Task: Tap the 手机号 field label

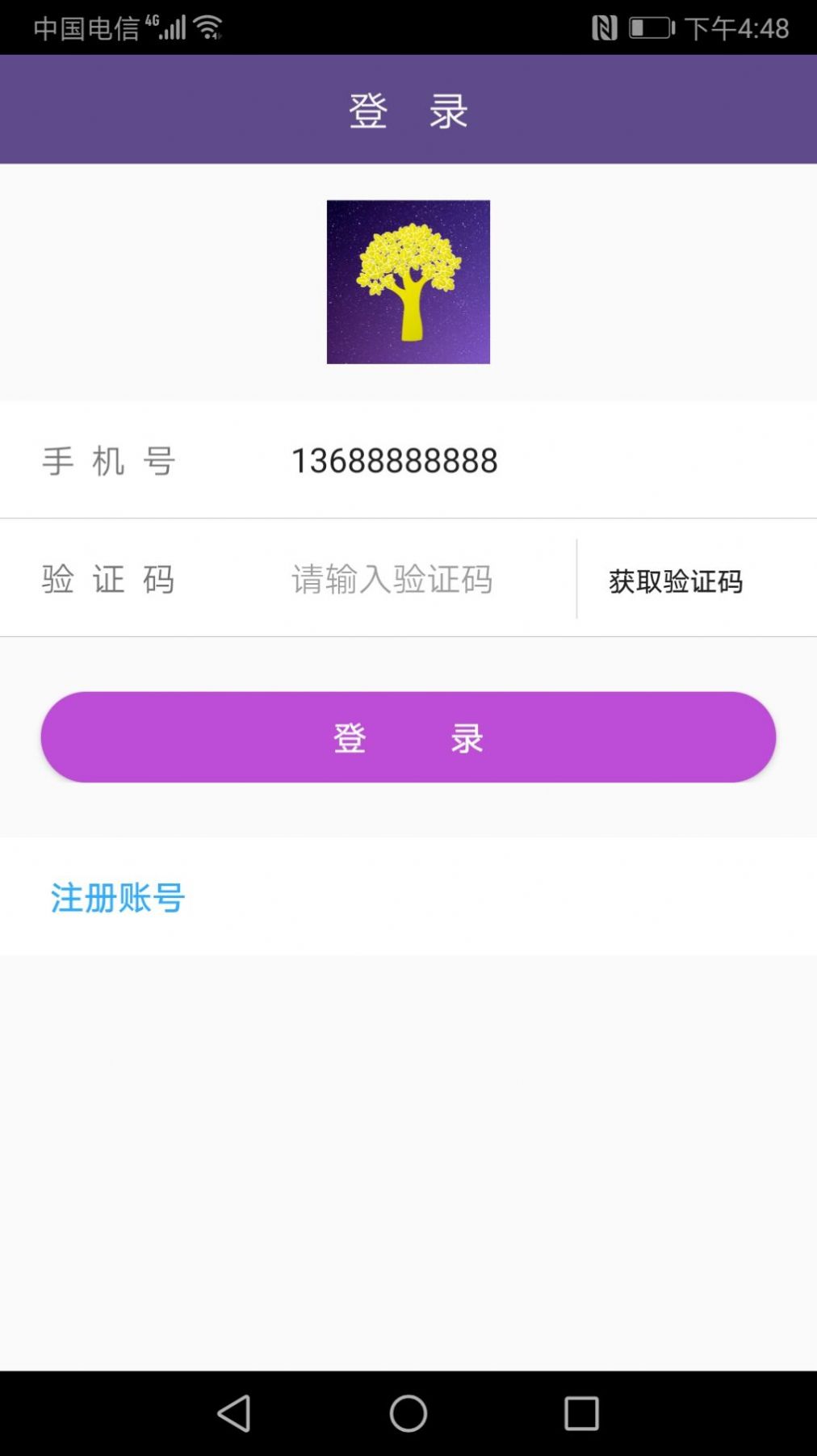Action: pyautogui.click(x=109, y=460)
